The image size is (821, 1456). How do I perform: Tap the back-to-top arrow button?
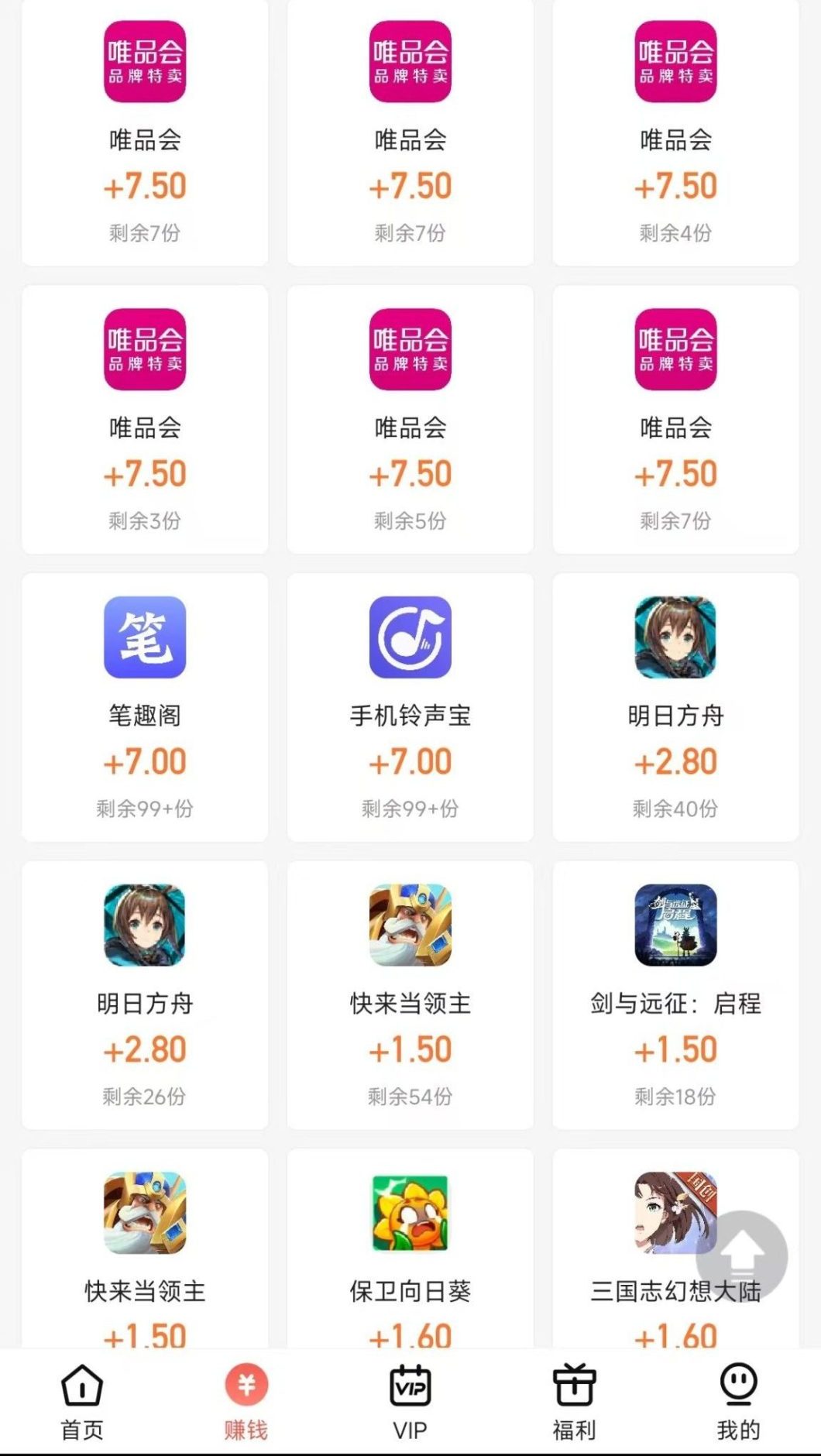742,1256
